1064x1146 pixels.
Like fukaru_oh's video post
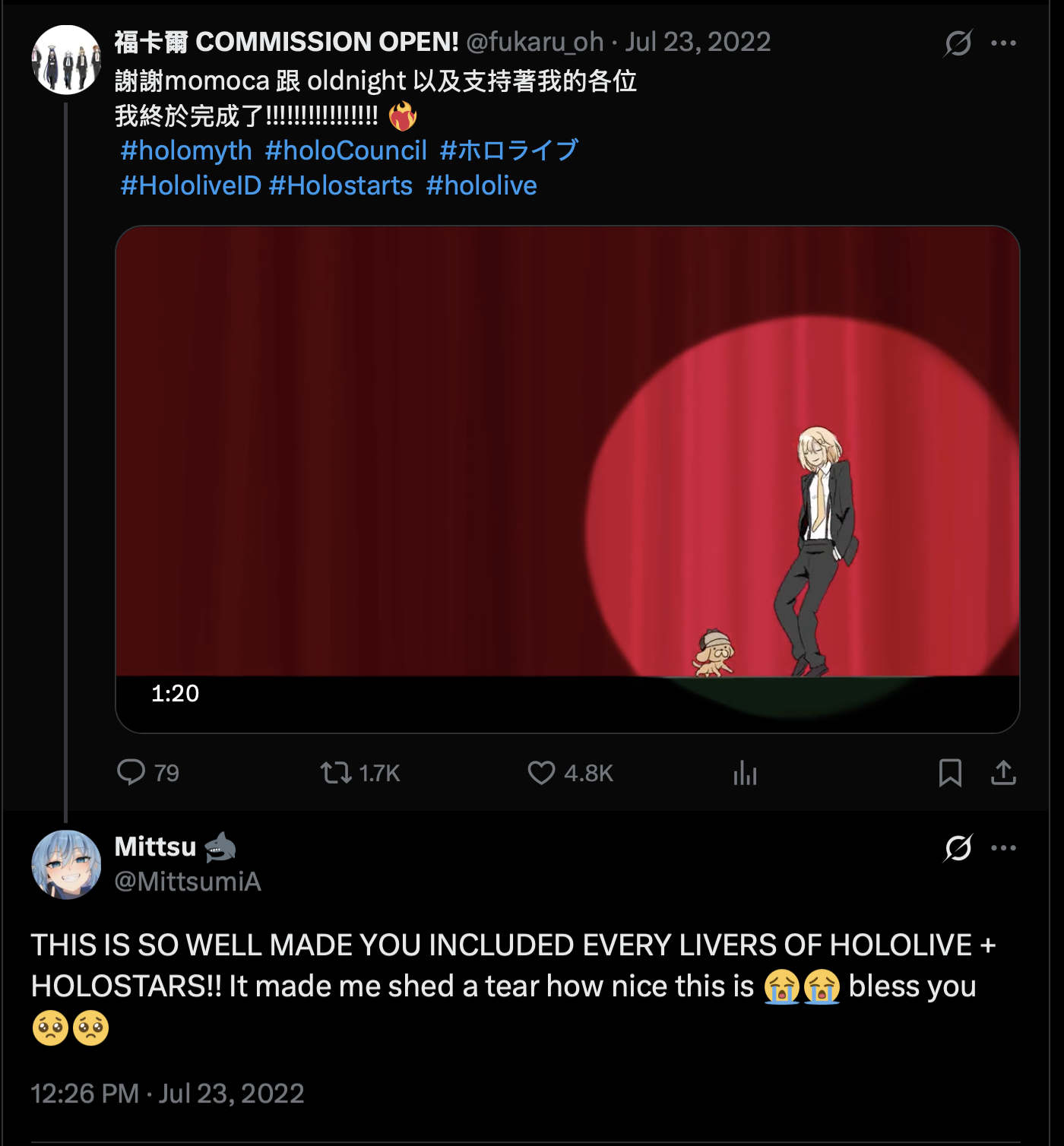(x=541, y=773)
